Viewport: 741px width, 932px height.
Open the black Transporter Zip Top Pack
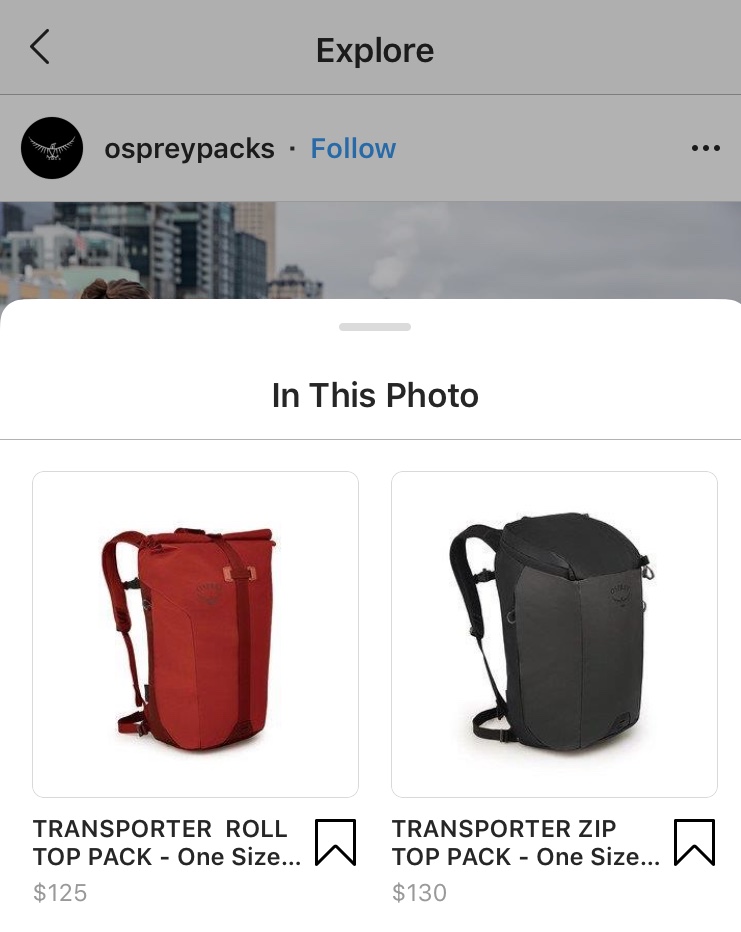tap(554, 634)
